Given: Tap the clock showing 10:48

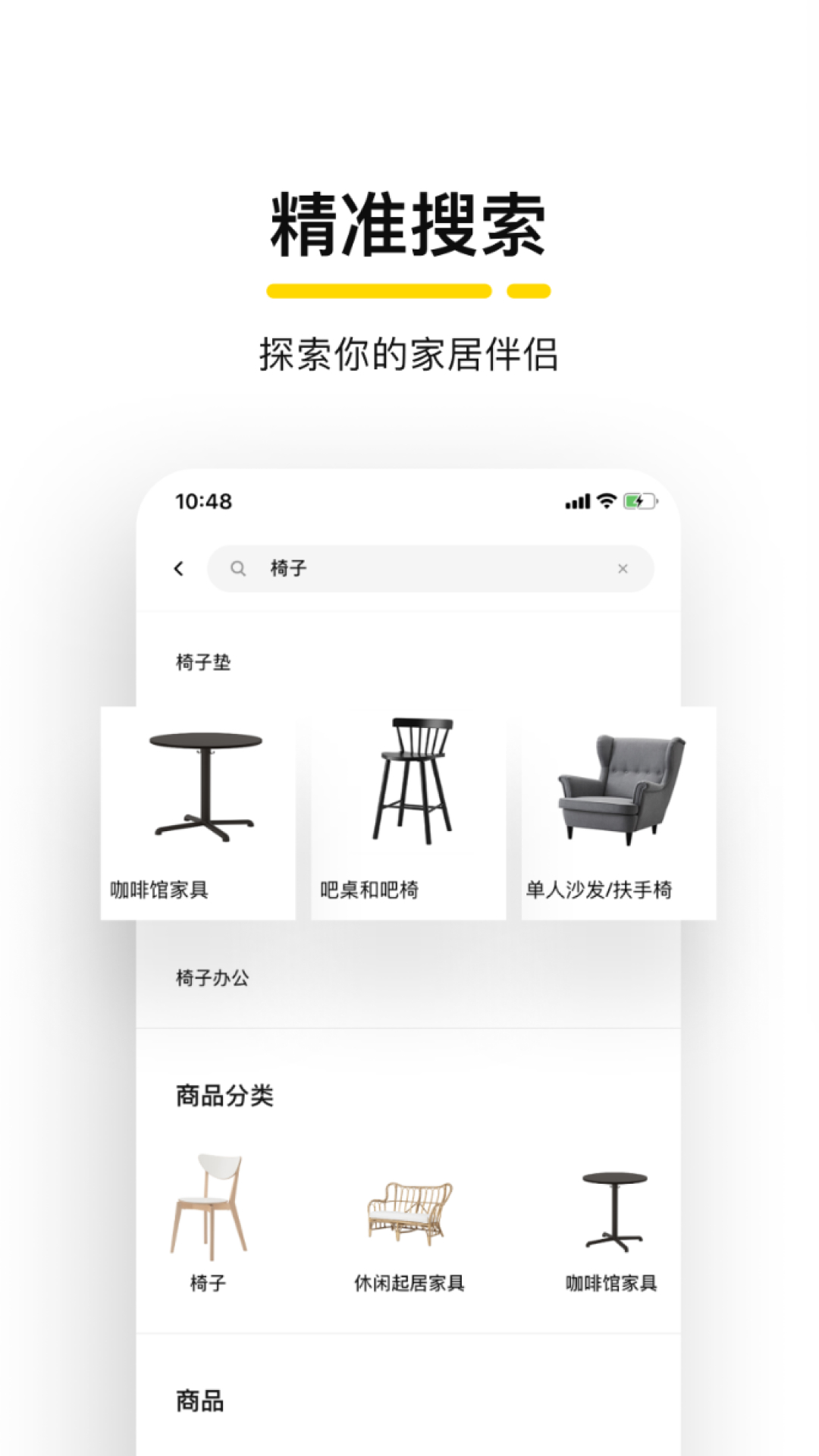Looking at the screenshot, I should (x=202, y=502).
